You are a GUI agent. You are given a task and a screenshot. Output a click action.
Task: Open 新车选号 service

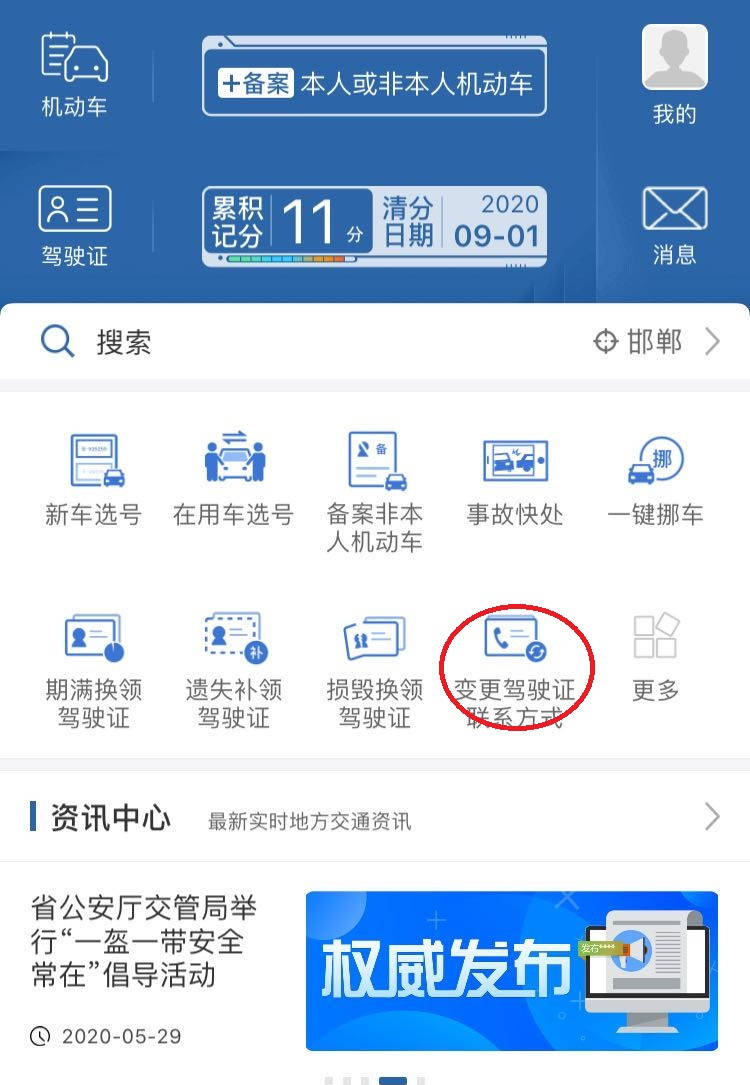[93, 480]
